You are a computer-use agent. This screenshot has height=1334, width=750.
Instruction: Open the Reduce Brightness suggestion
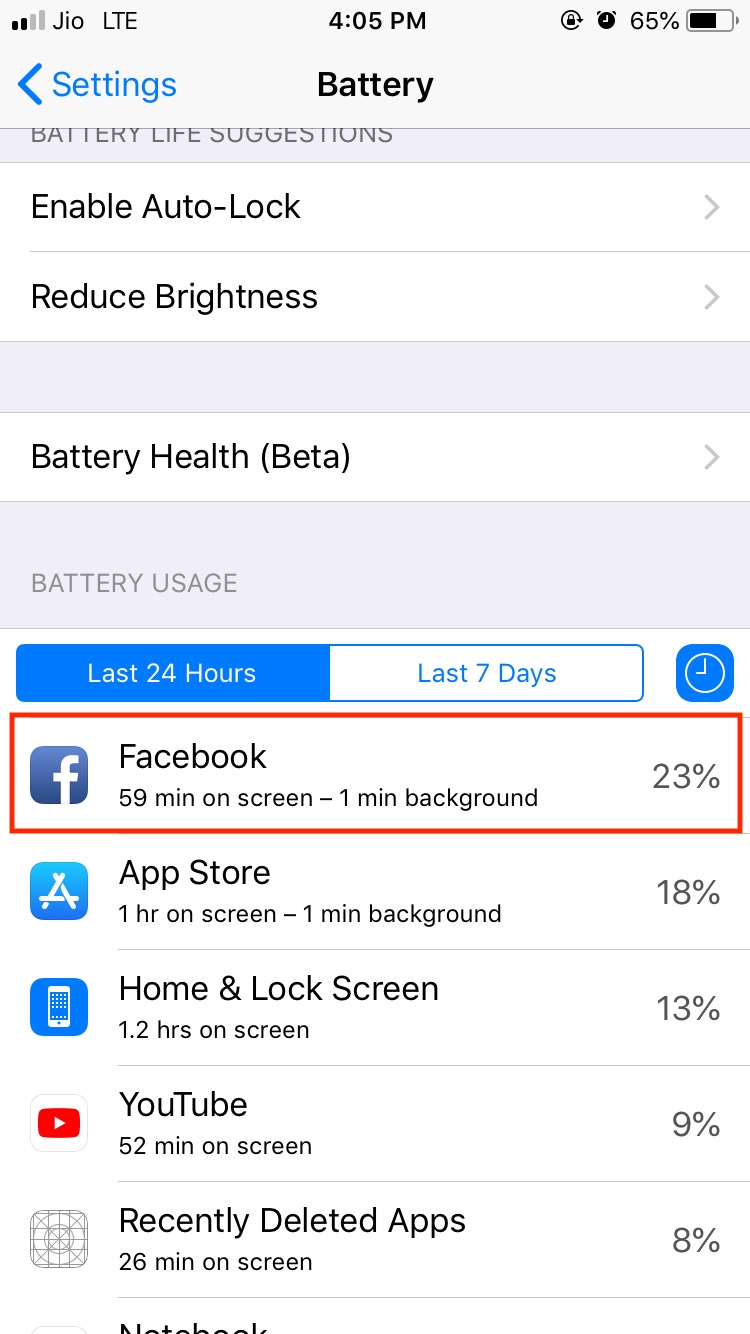[375, 297]
